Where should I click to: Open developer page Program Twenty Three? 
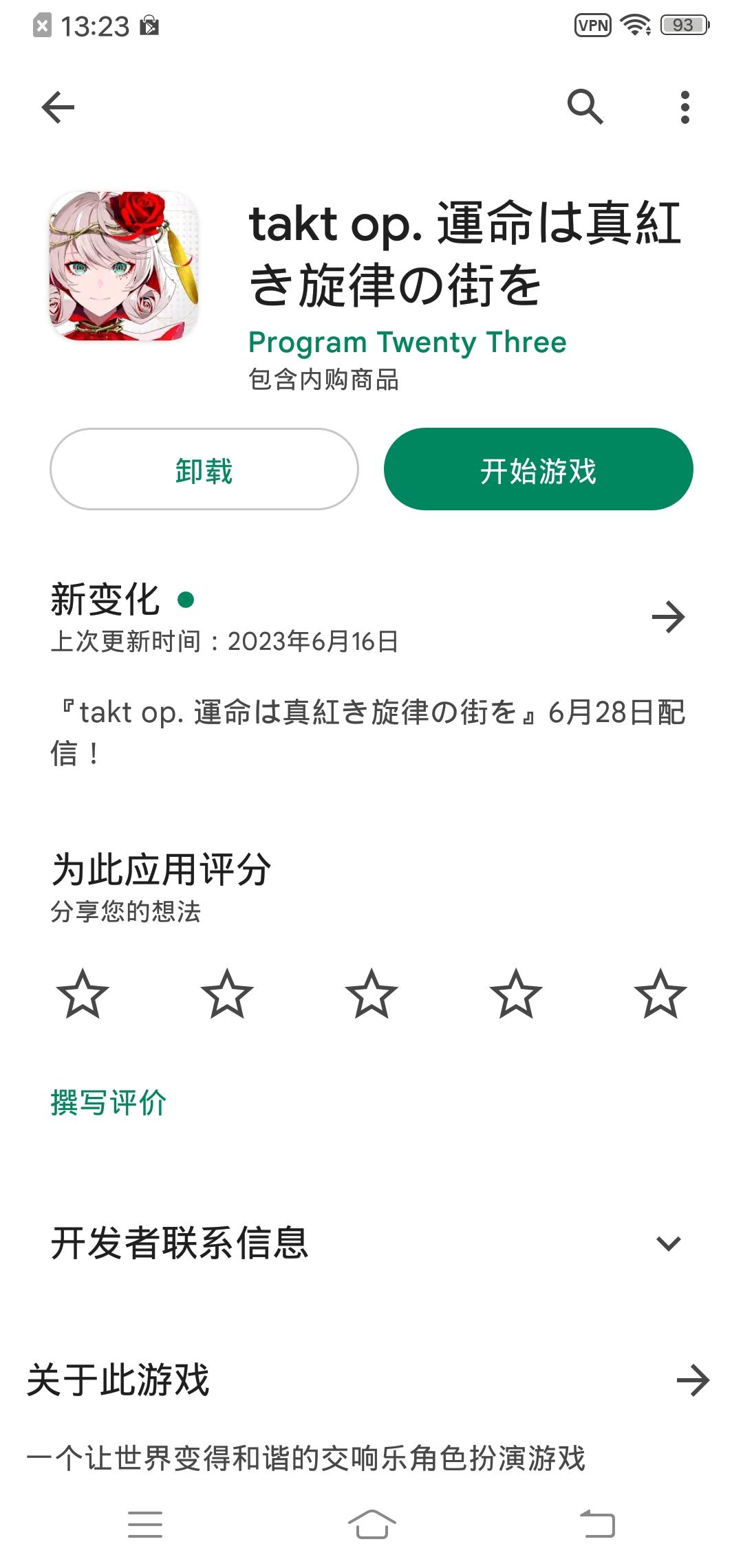point(407,342)
